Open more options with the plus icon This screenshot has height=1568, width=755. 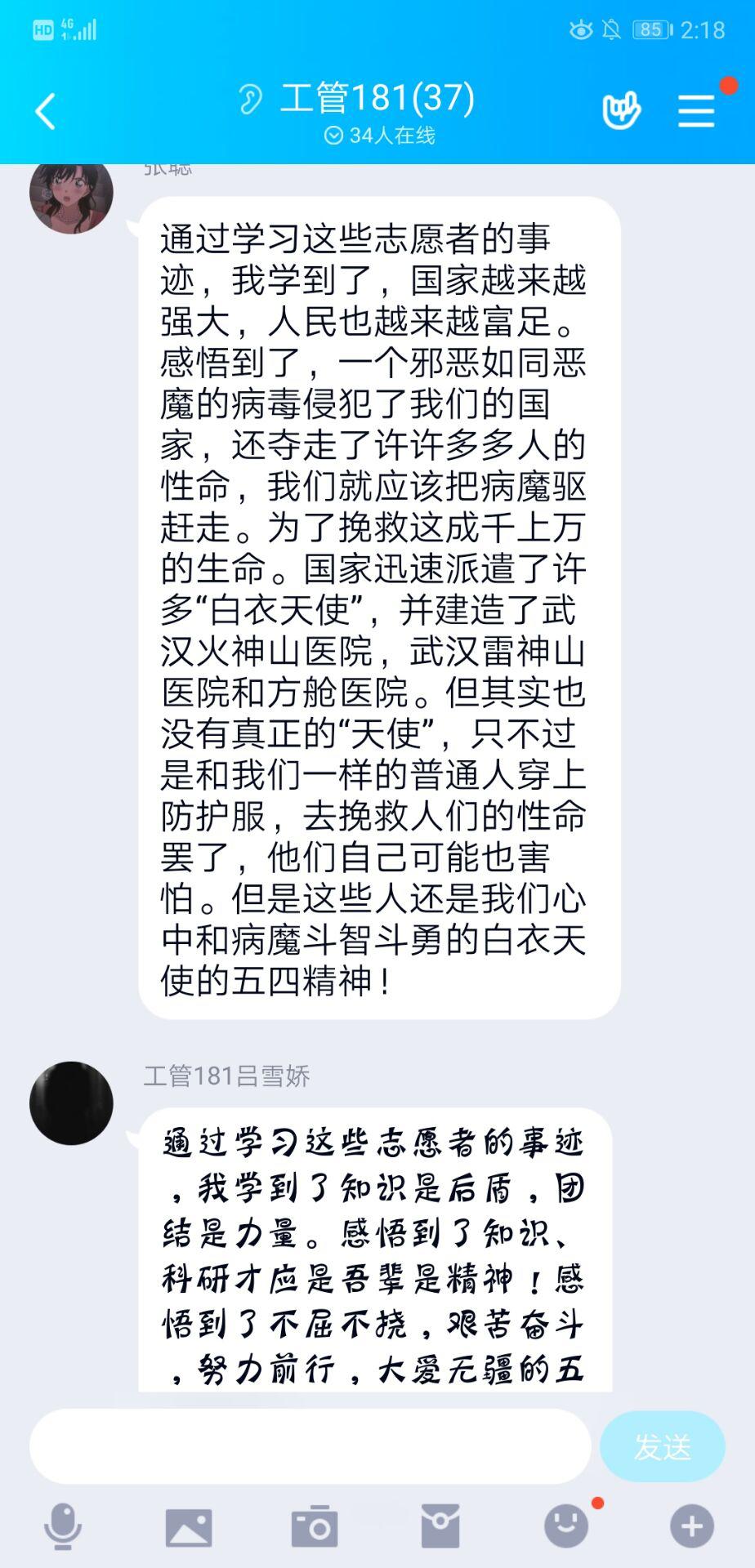pos(691,1526)
